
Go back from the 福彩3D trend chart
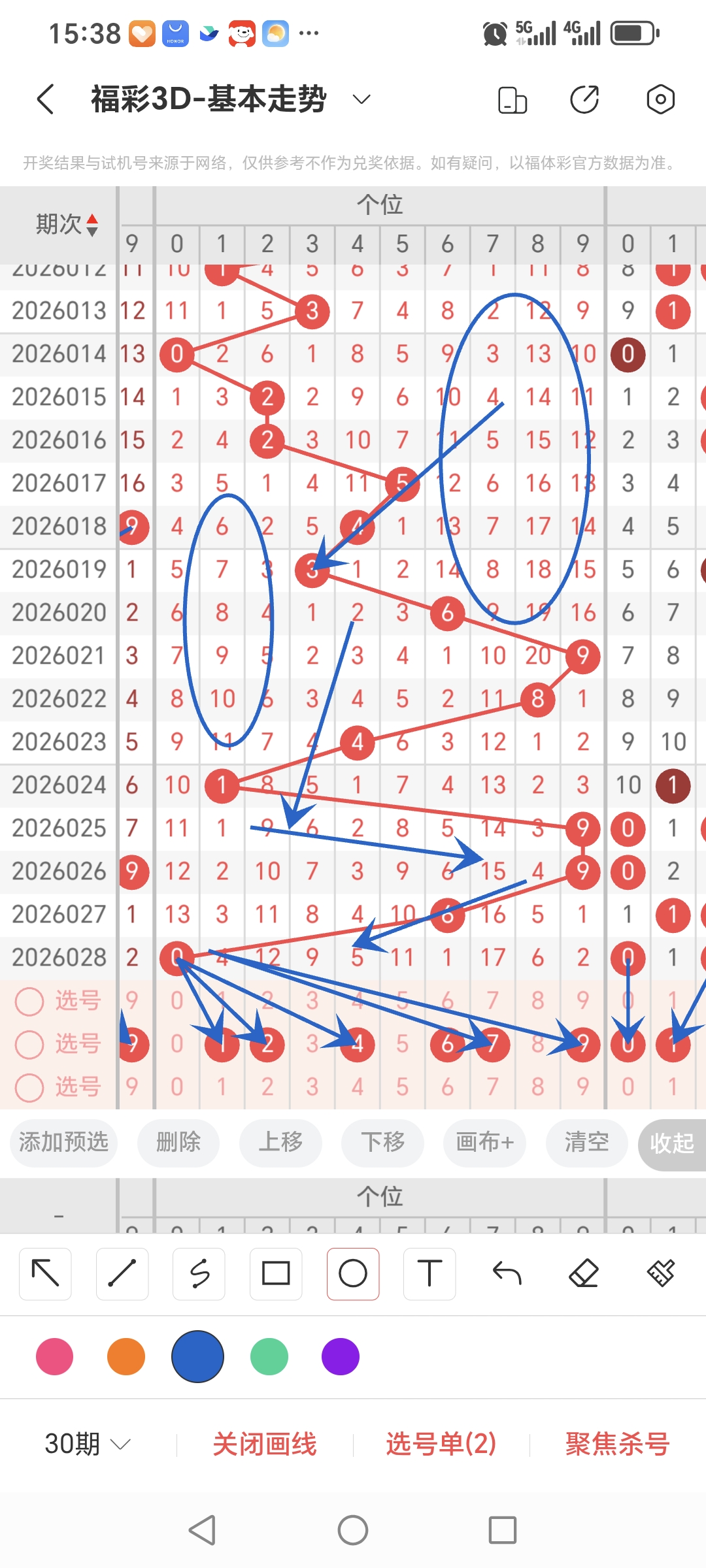(x=46, y=99)
